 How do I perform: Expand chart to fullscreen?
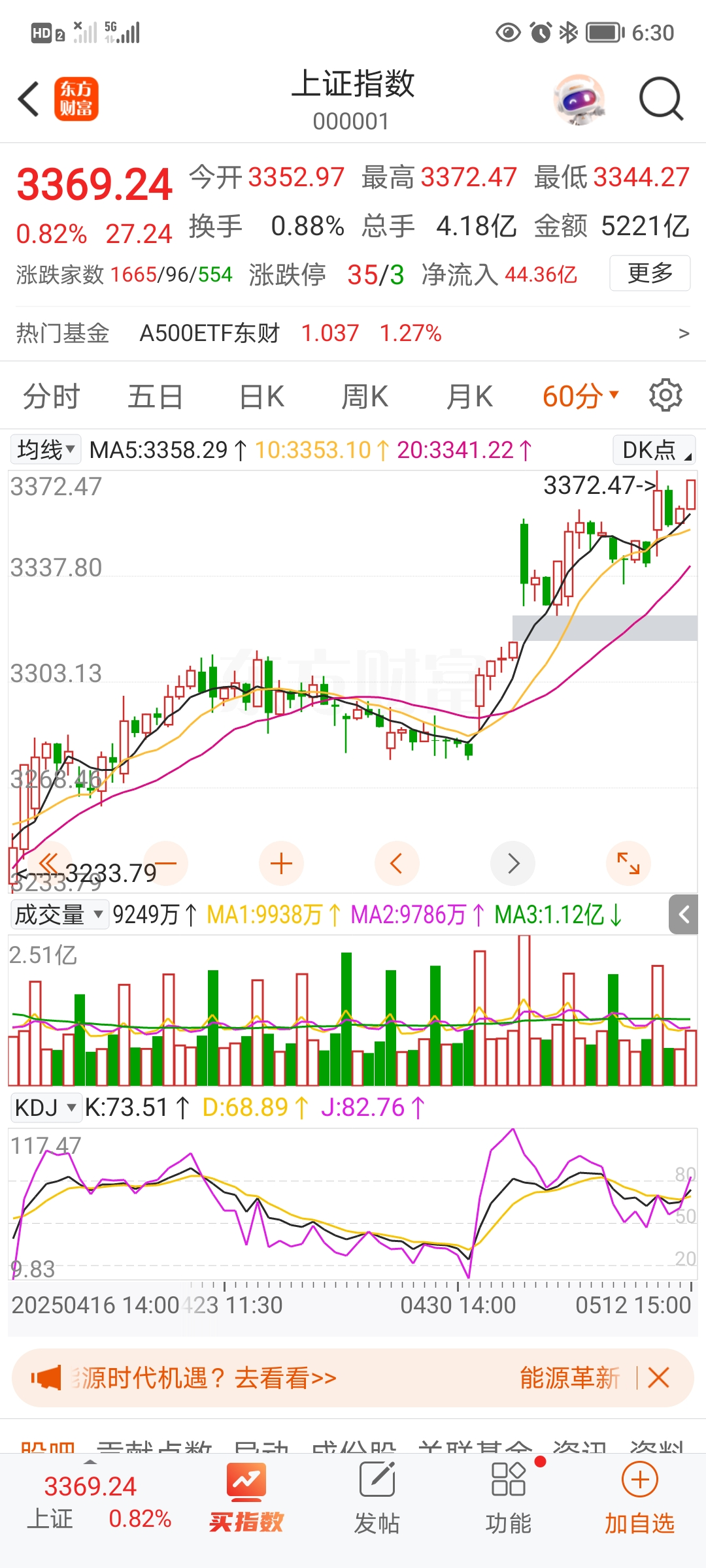tap(629, 864)
